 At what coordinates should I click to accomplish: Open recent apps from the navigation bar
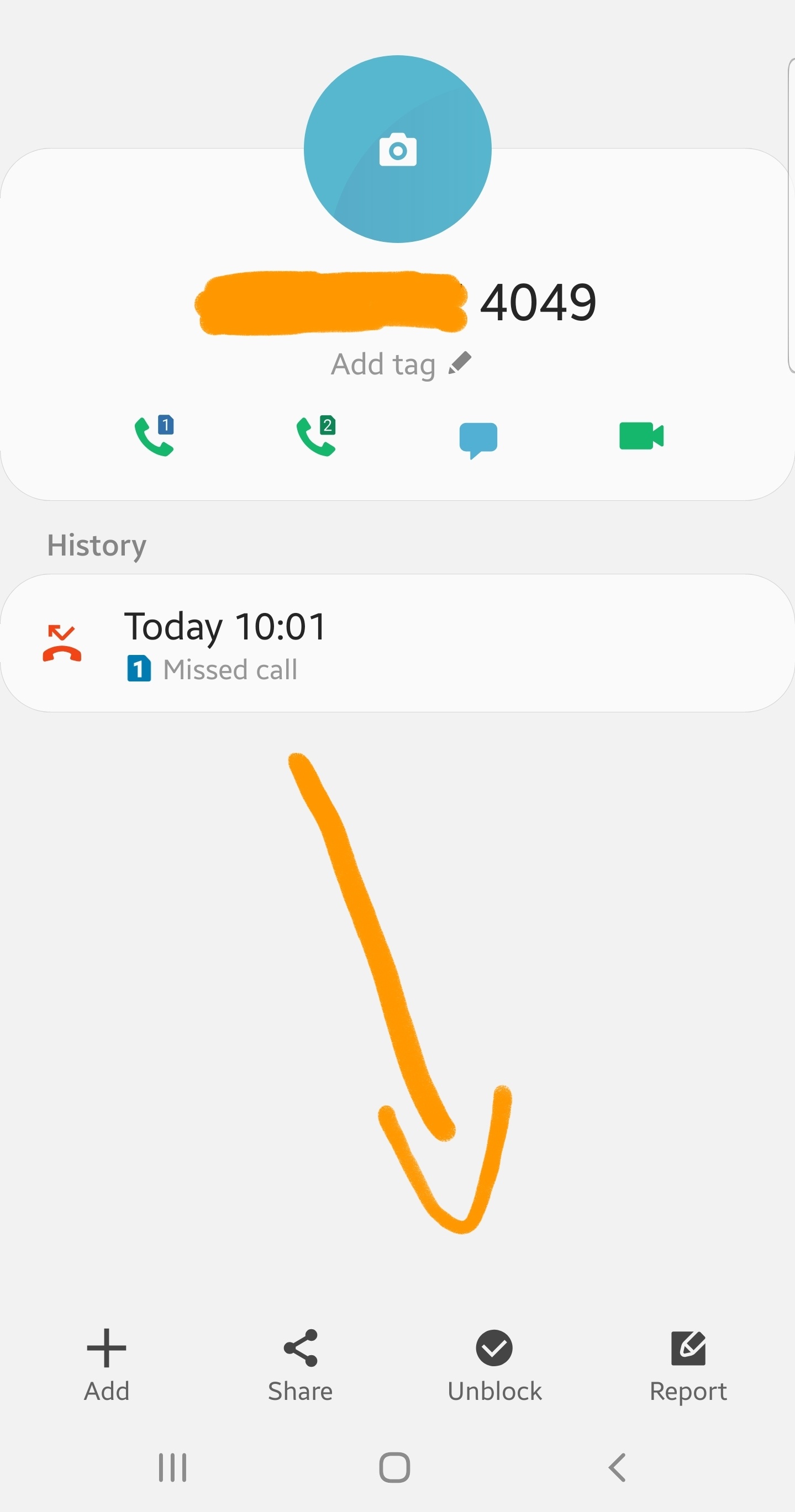click(x=172, y=1468)
